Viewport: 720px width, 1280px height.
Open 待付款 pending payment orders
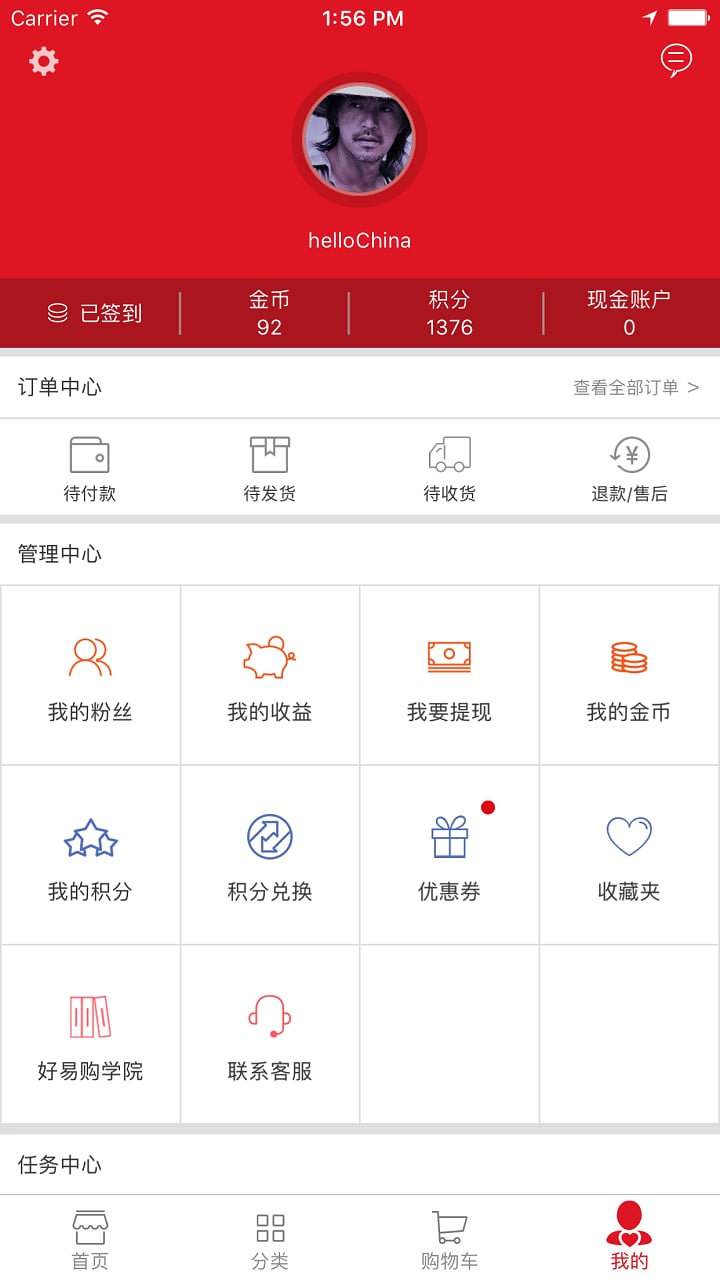[90, 468]
